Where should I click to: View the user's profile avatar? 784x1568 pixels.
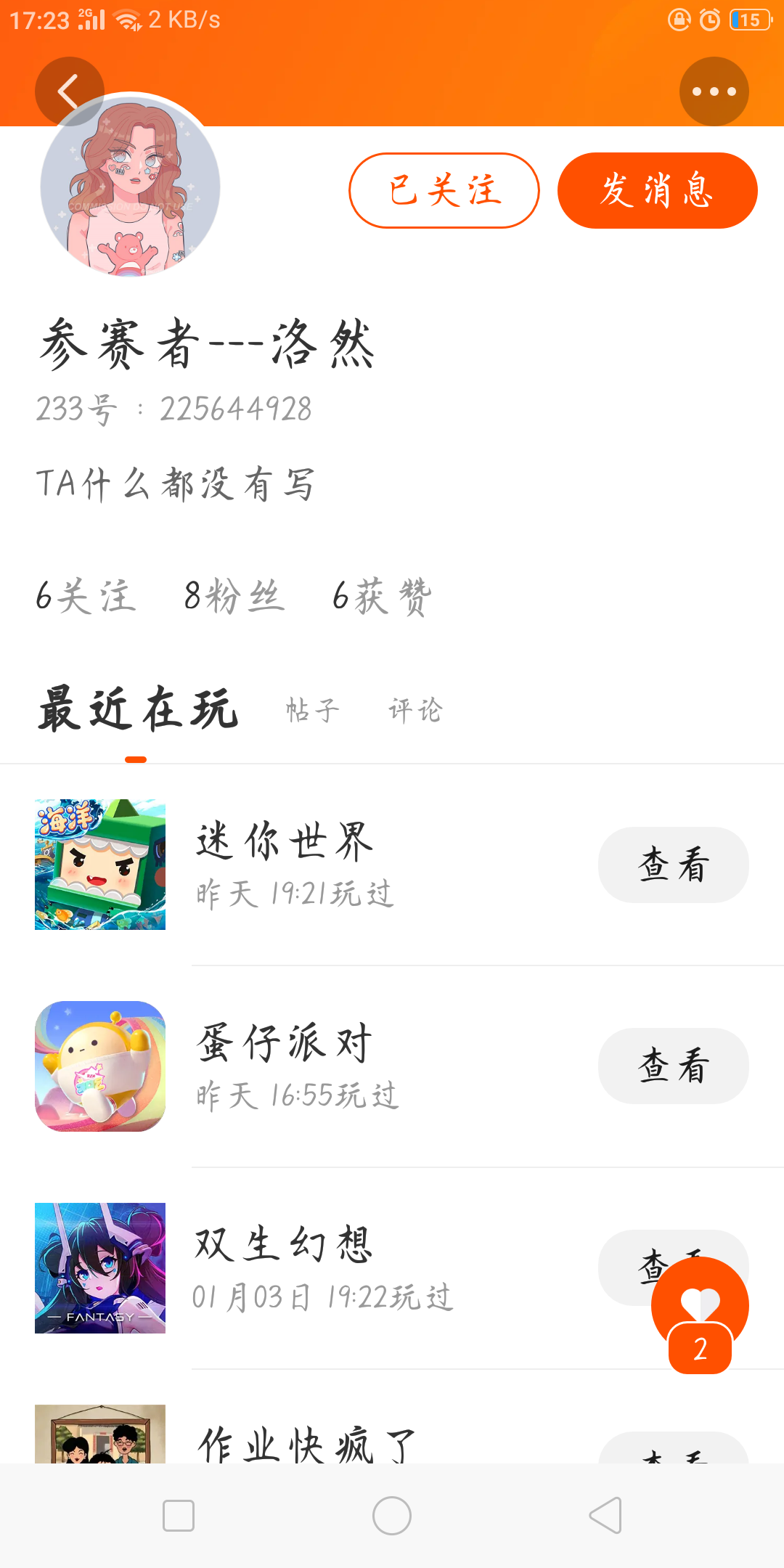tap(131, 186)
